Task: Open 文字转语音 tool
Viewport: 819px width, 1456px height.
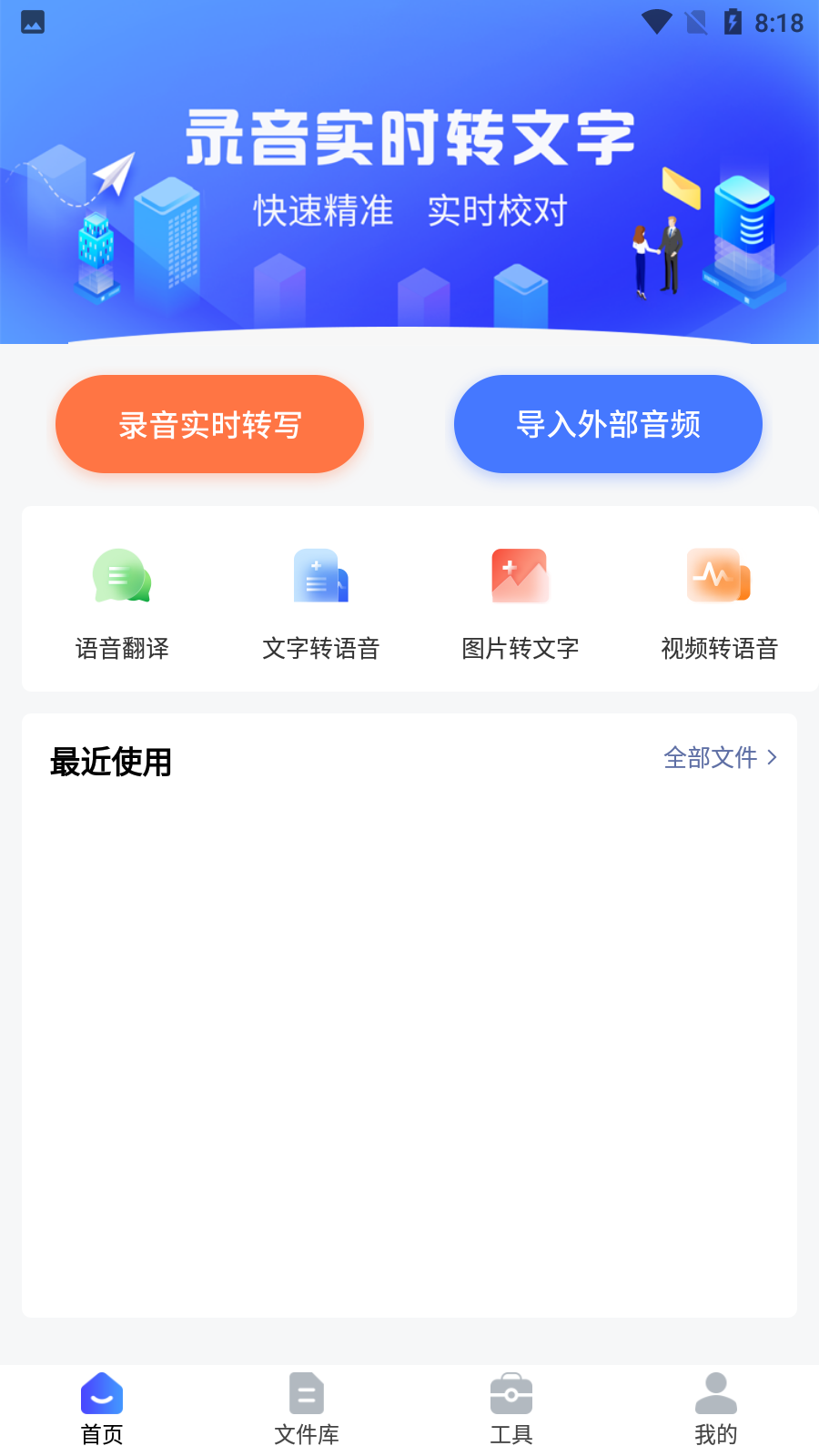Action: click(x=321, y=601)
